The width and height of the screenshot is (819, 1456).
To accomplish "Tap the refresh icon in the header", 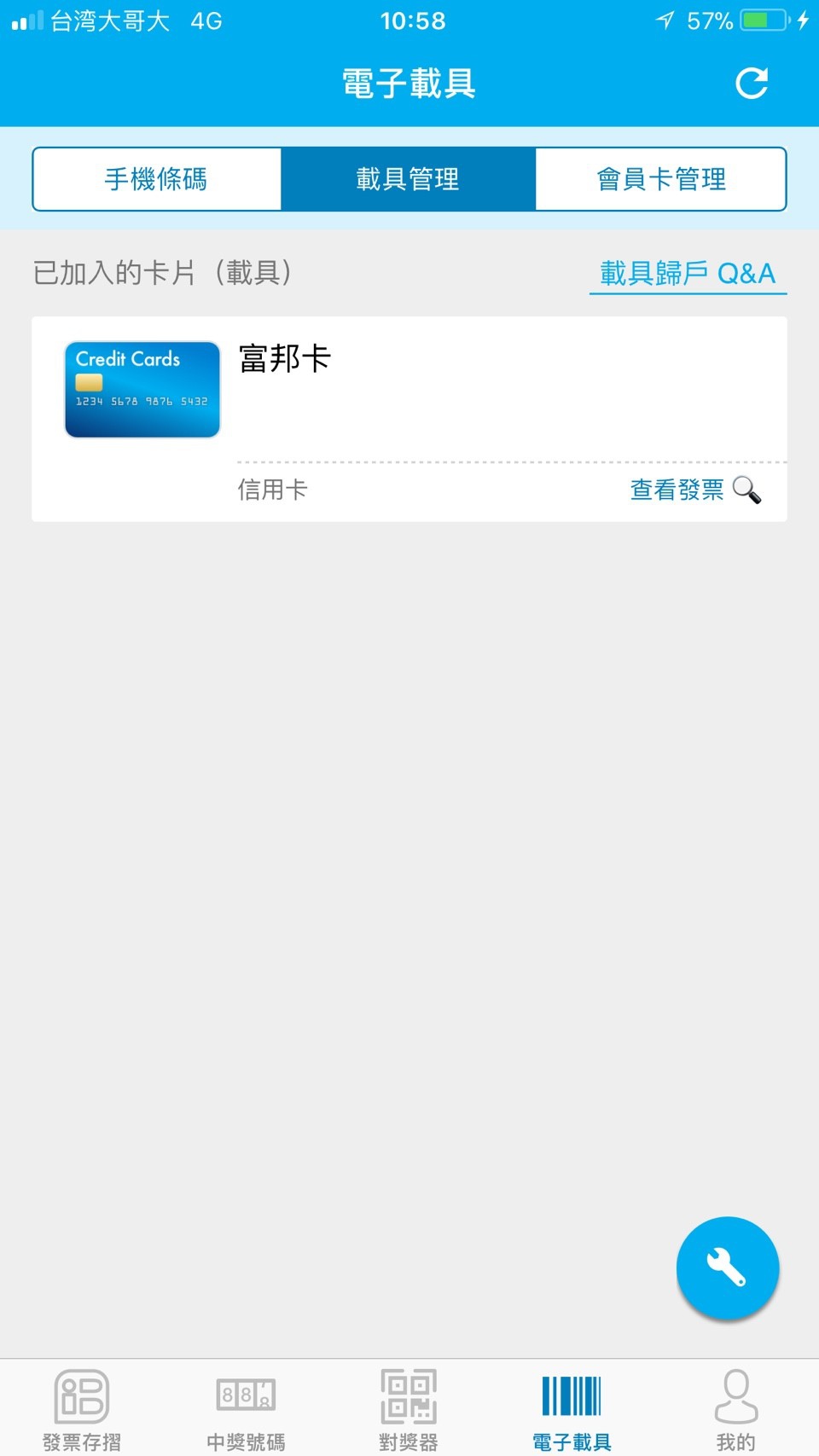I will (752, 84).
